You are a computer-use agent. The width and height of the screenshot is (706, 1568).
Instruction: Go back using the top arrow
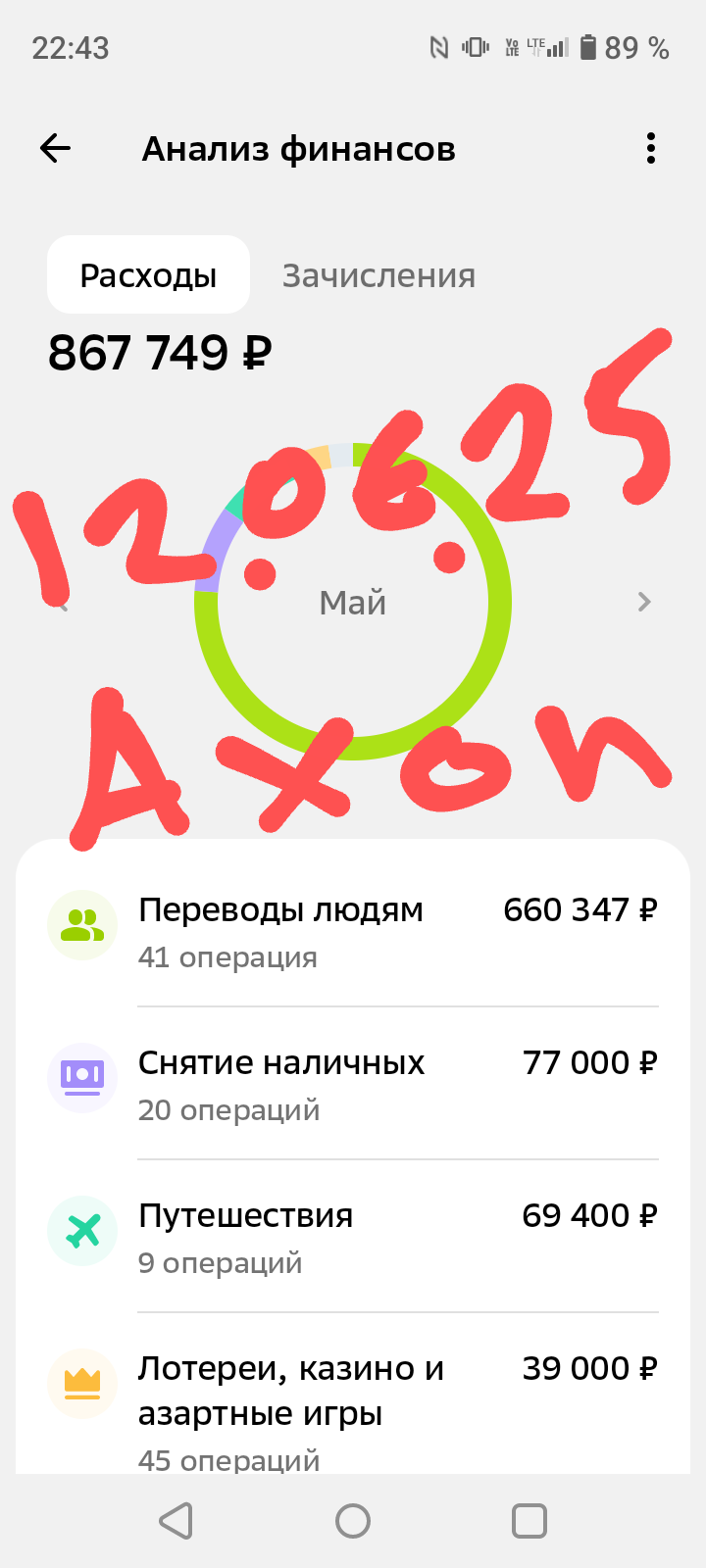point(56,149)
